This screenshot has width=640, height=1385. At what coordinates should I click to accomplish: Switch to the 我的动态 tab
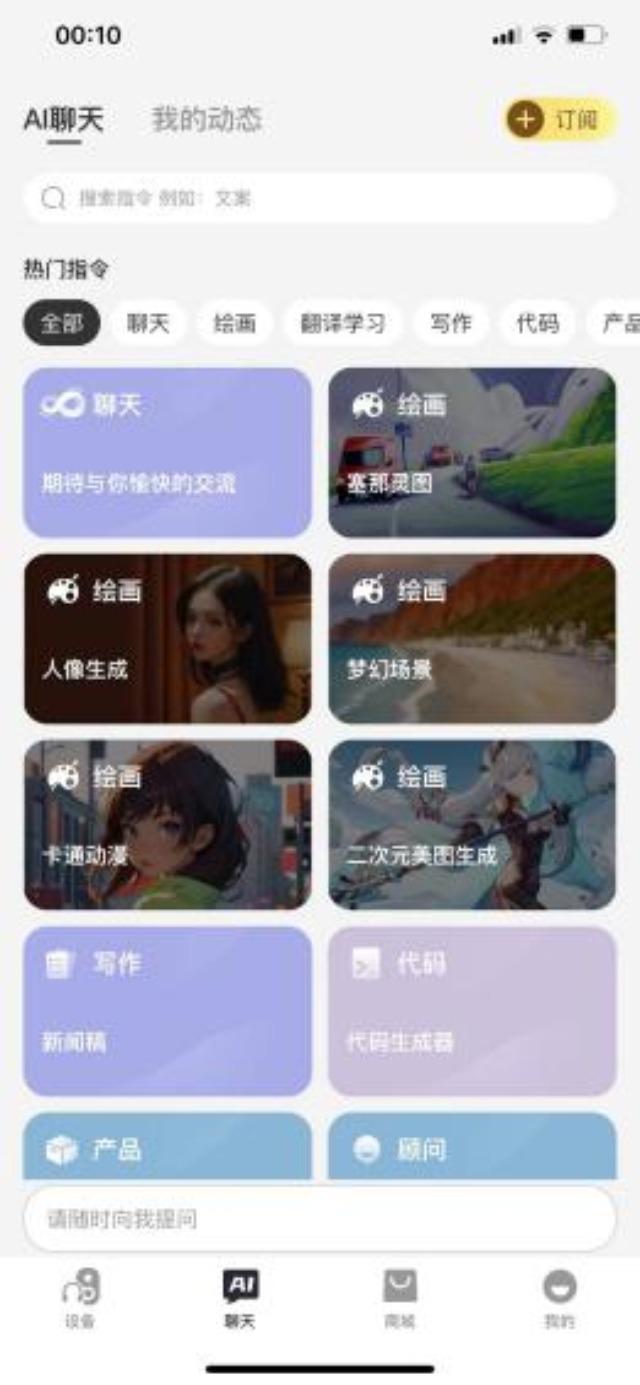pyautogui.click(x=206, y=120)
